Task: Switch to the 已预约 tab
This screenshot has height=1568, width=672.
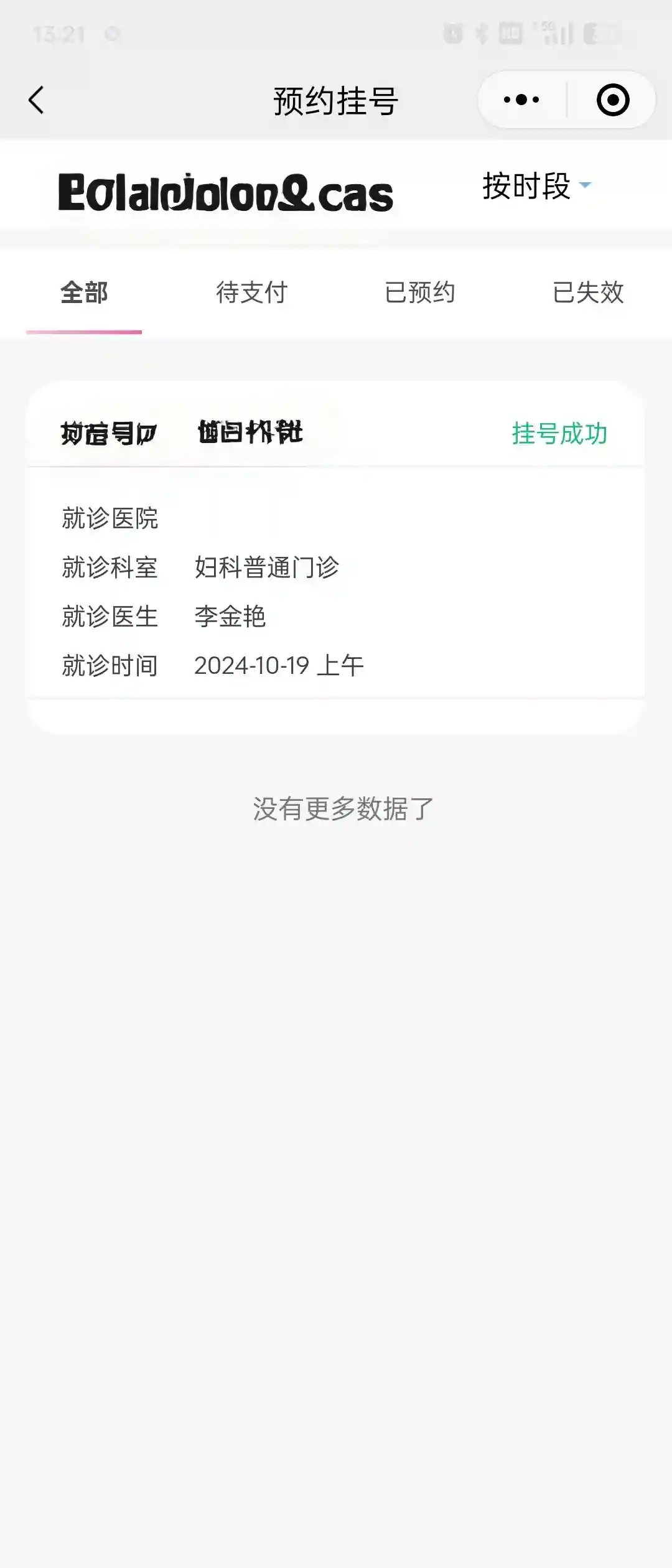Action: tap(420, 292)
